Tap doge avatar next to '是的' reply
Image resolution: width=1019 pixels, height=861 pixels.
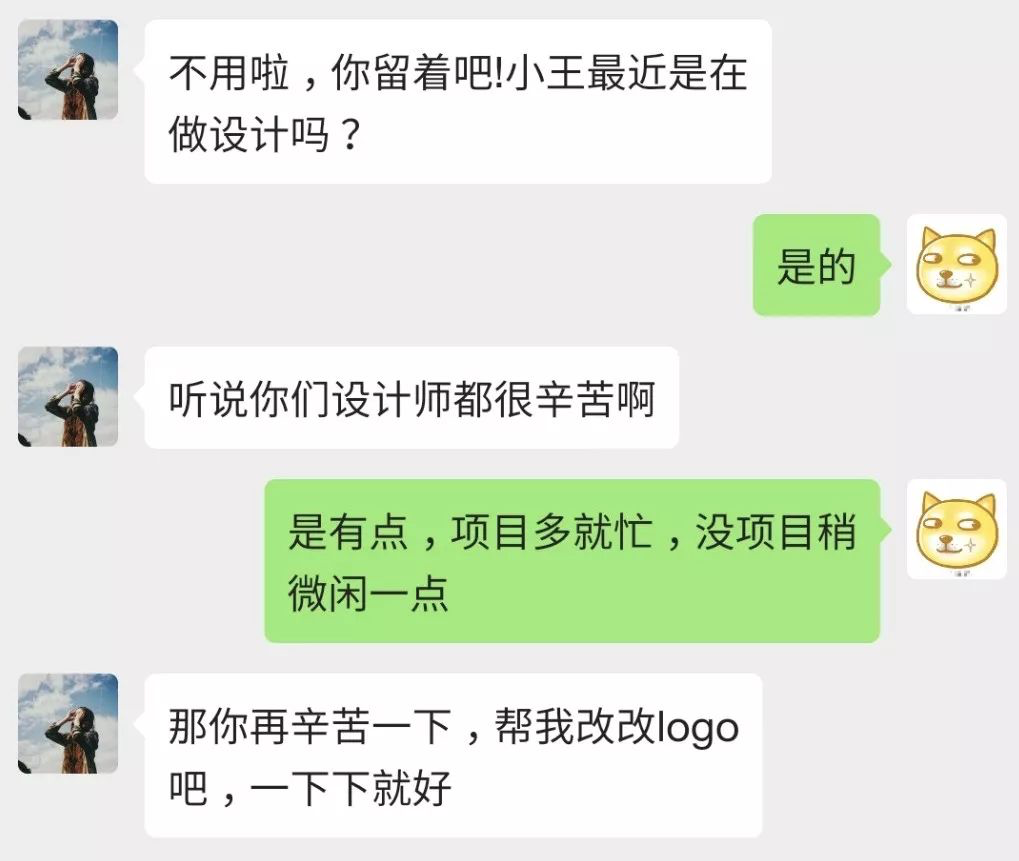[956, 264]
